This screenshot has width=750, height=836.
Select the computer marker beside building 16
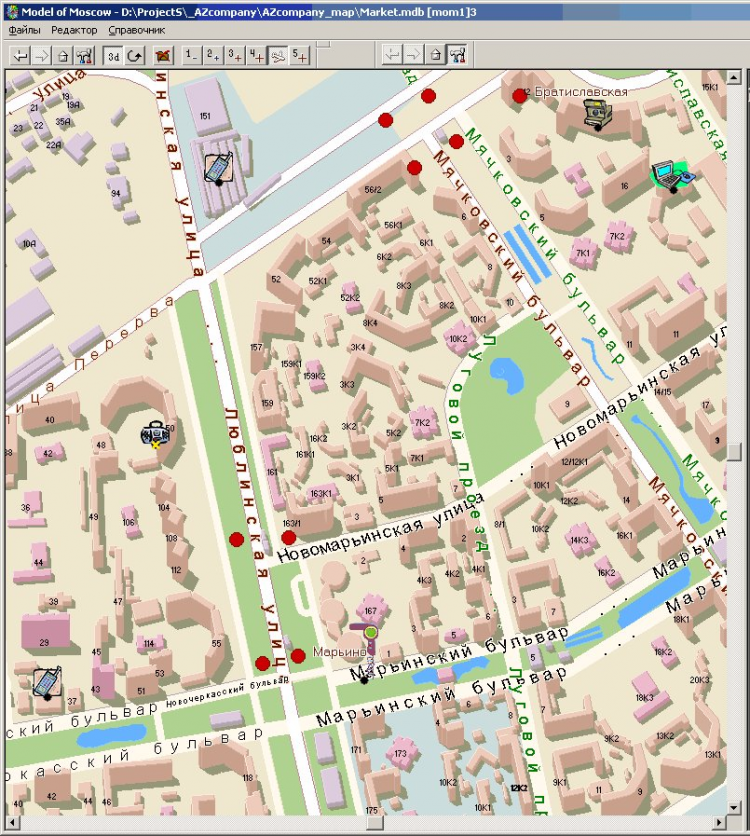(x=671, y=176)
